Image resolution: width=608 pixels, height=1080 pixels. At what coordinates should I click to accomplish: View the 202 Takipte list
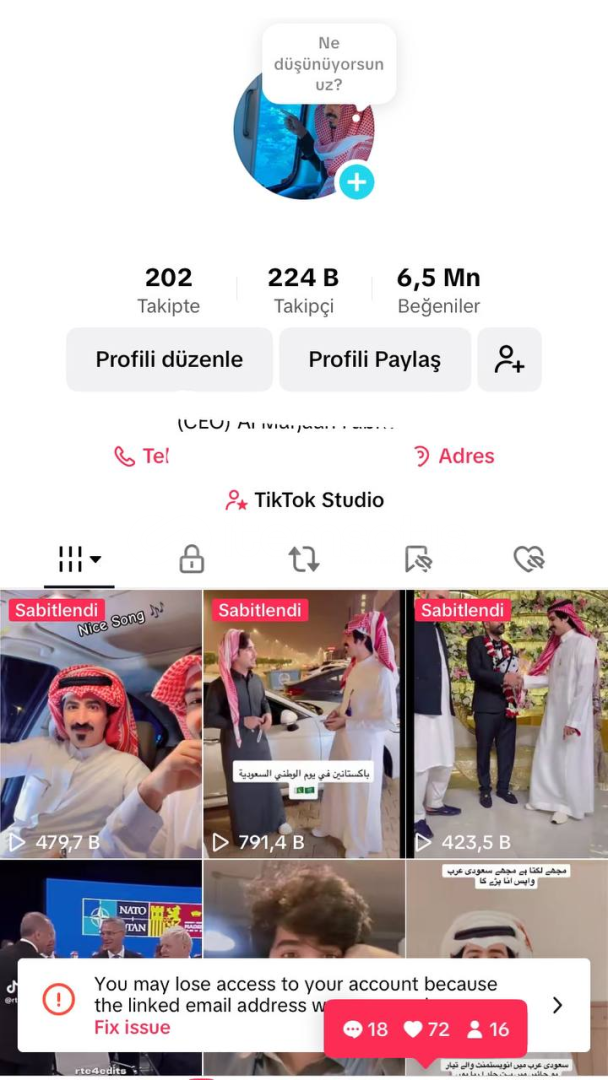[x=169, y=290]
